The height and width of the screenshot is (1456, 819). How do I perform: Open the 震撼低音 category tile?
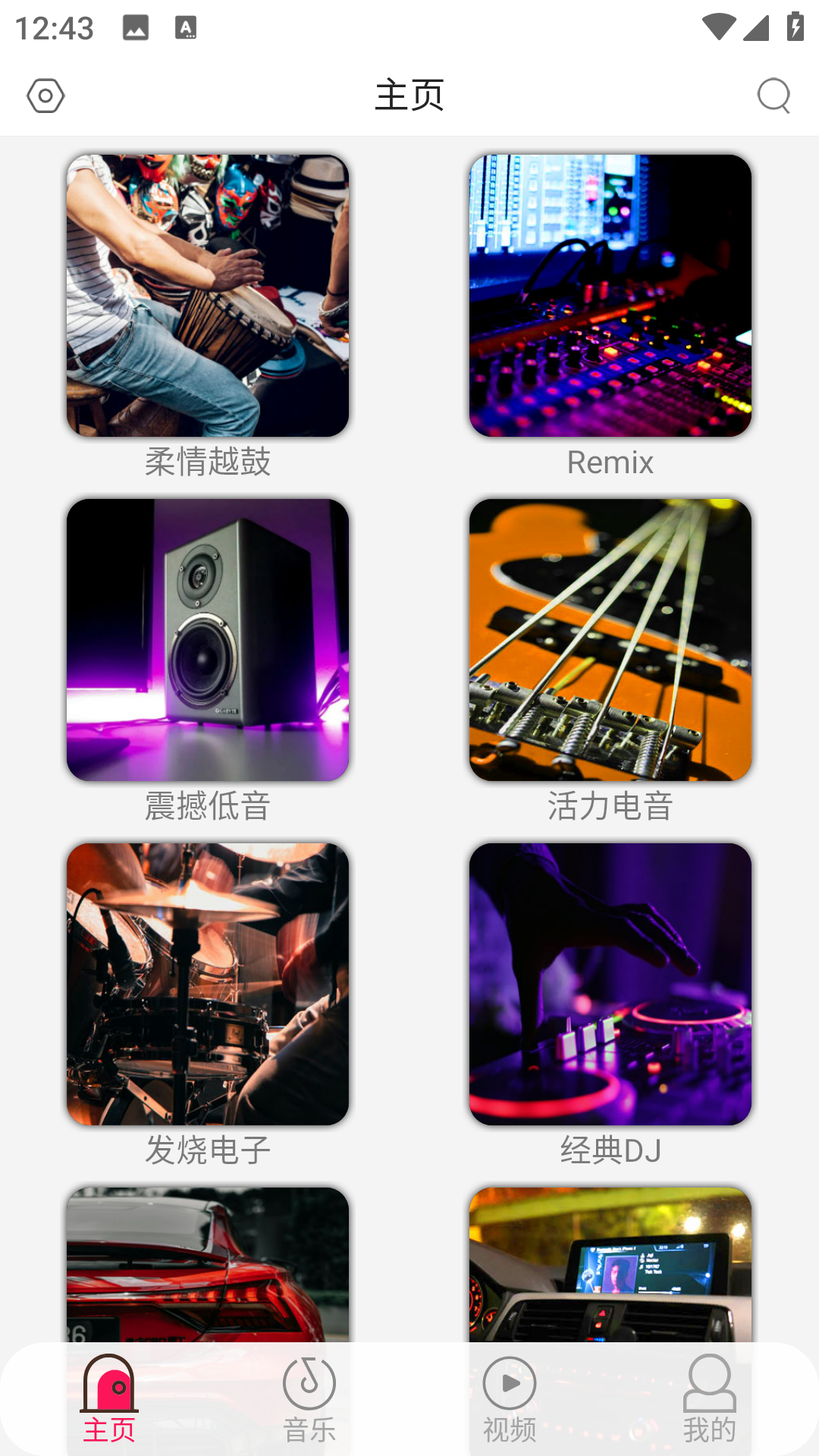pyautogui.click(x=208, y=639)
